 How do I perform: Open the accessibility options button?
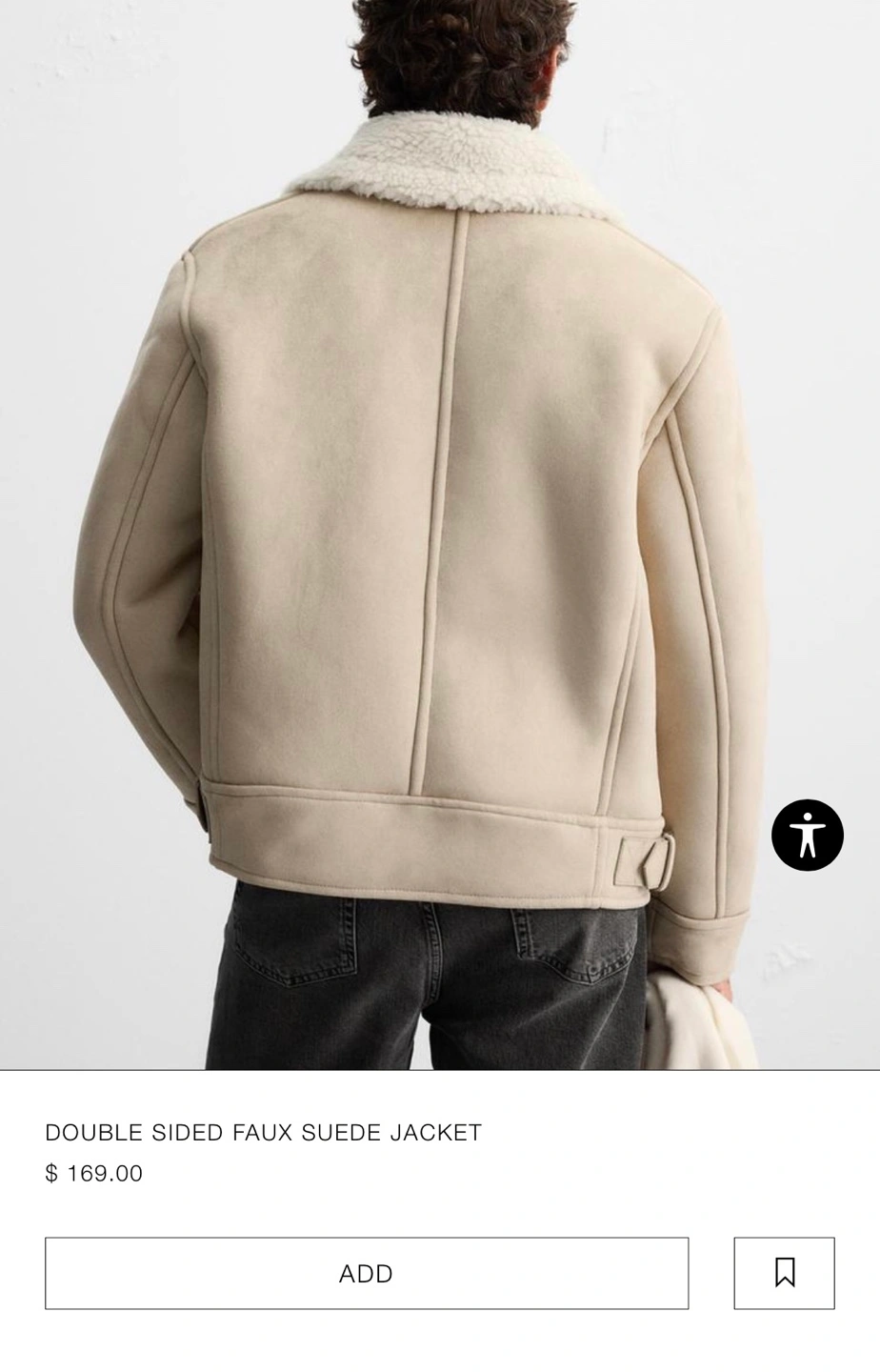click(x=808, y=835)
